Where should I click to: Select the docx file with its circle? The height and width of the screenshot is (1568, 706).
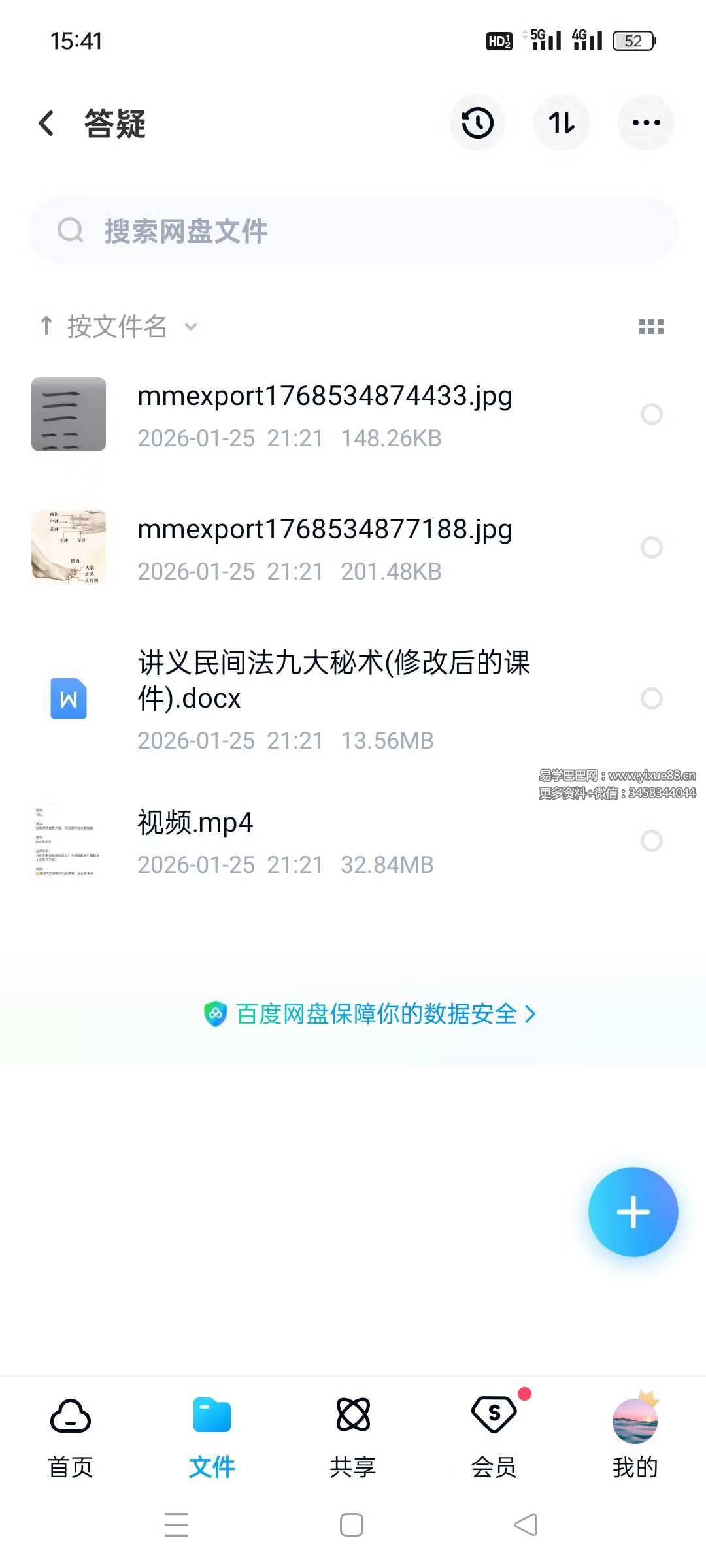(652, 698)
